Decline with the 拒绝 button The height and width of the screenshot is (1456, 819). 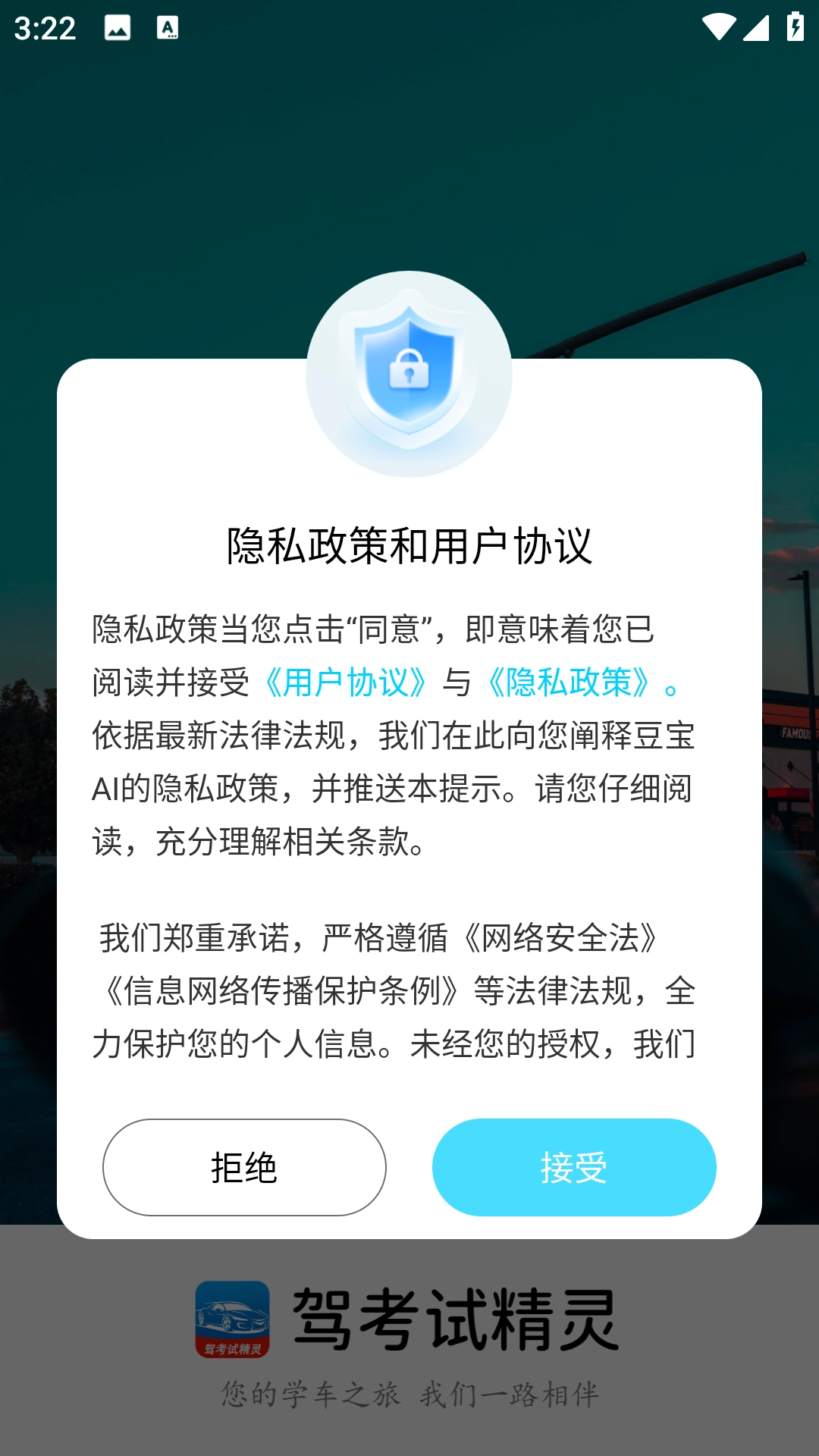point(244,1167)
